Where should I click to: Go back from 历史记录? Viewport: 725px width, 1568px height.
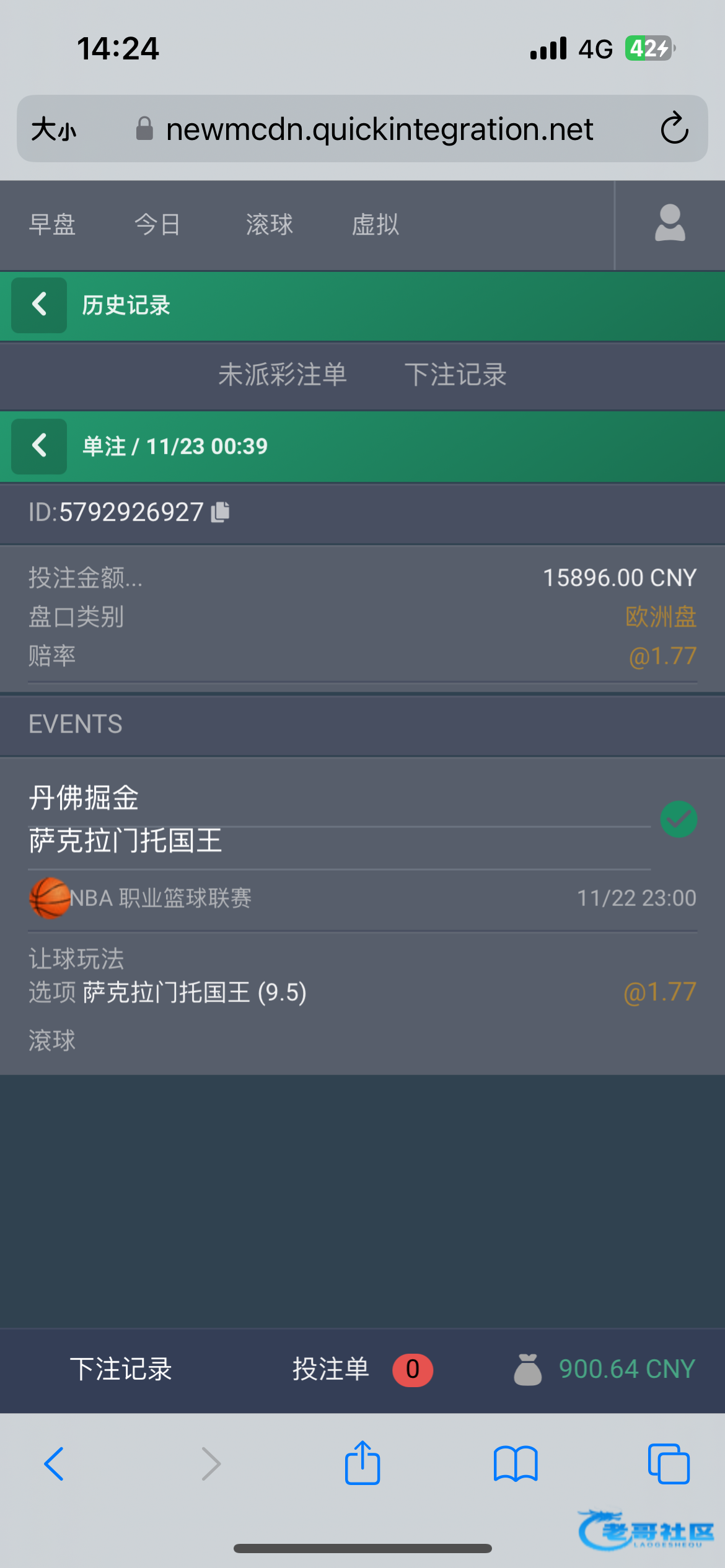pyautogui.click(x=40, y=305)
